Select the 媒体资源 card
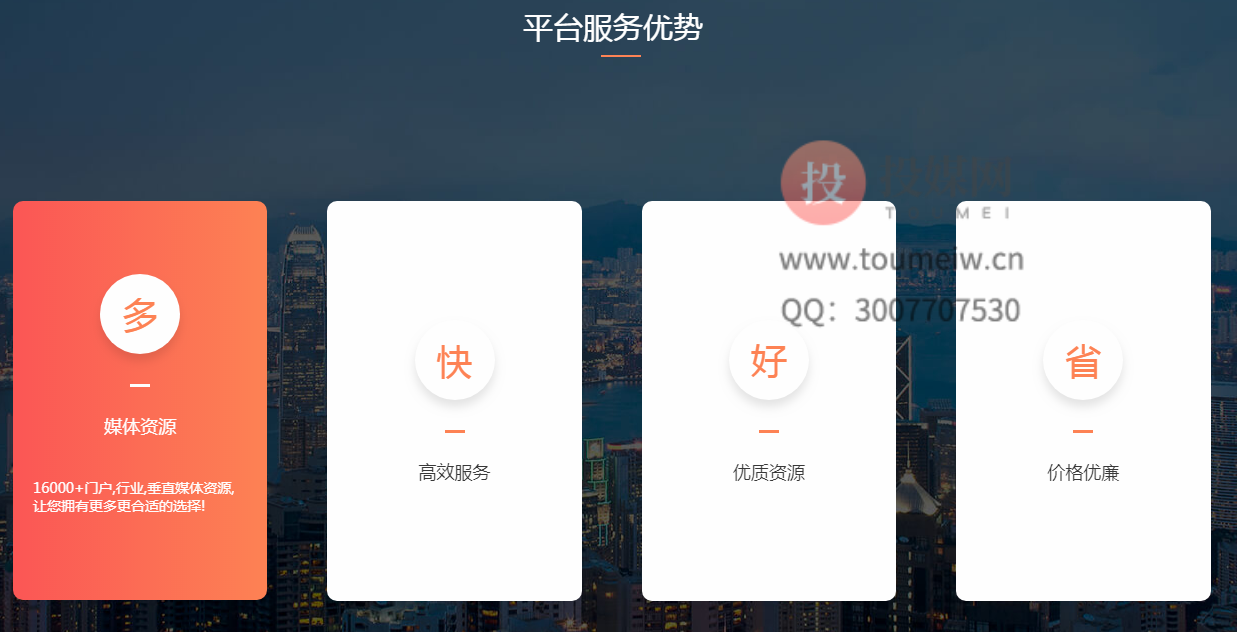 click(140, 400)
